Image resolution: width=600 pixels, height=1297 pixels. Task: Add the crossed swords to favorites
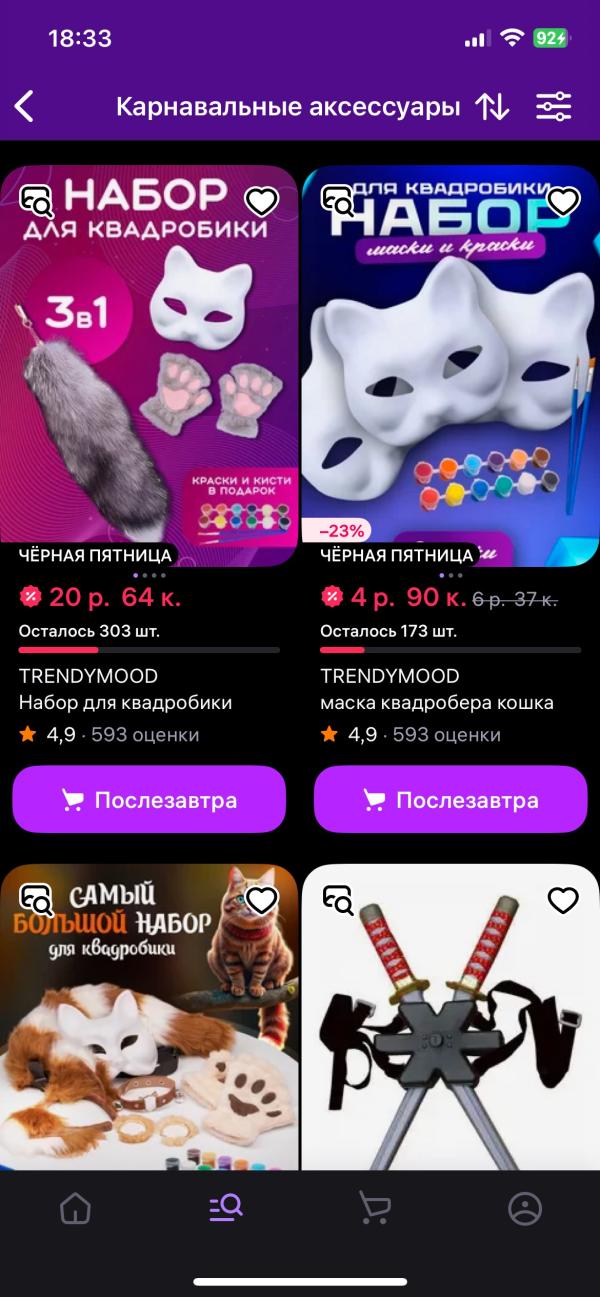563,901
